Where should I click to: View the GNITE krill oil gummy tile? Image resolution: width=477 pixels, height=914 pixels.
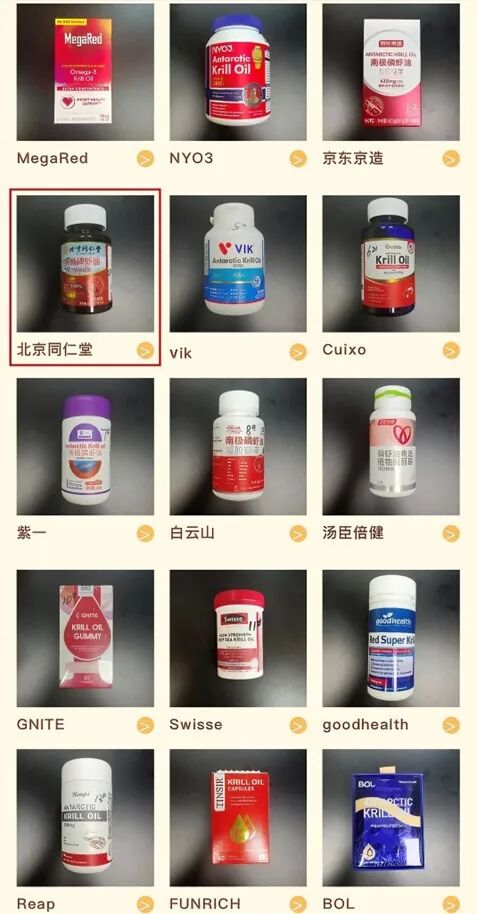[x=85, y=652]
